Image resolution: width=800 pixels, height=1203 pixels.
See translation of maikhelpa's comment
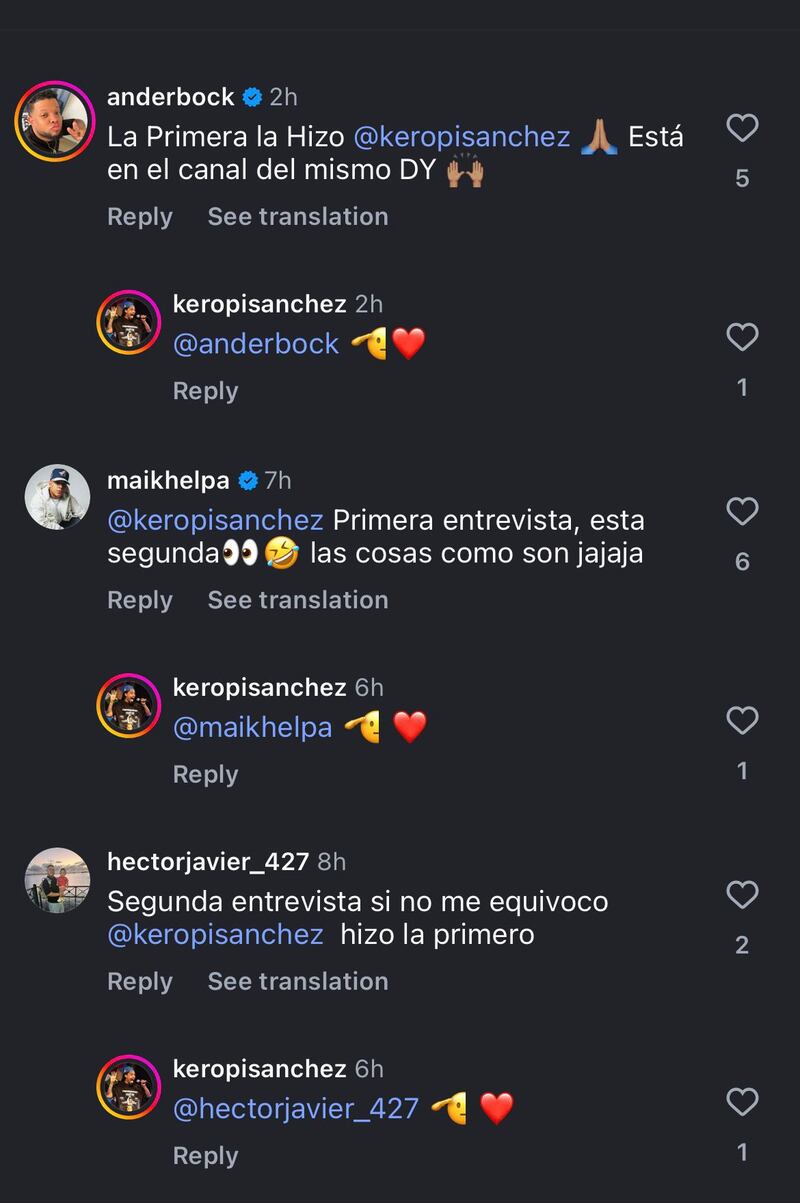[297, 600]
